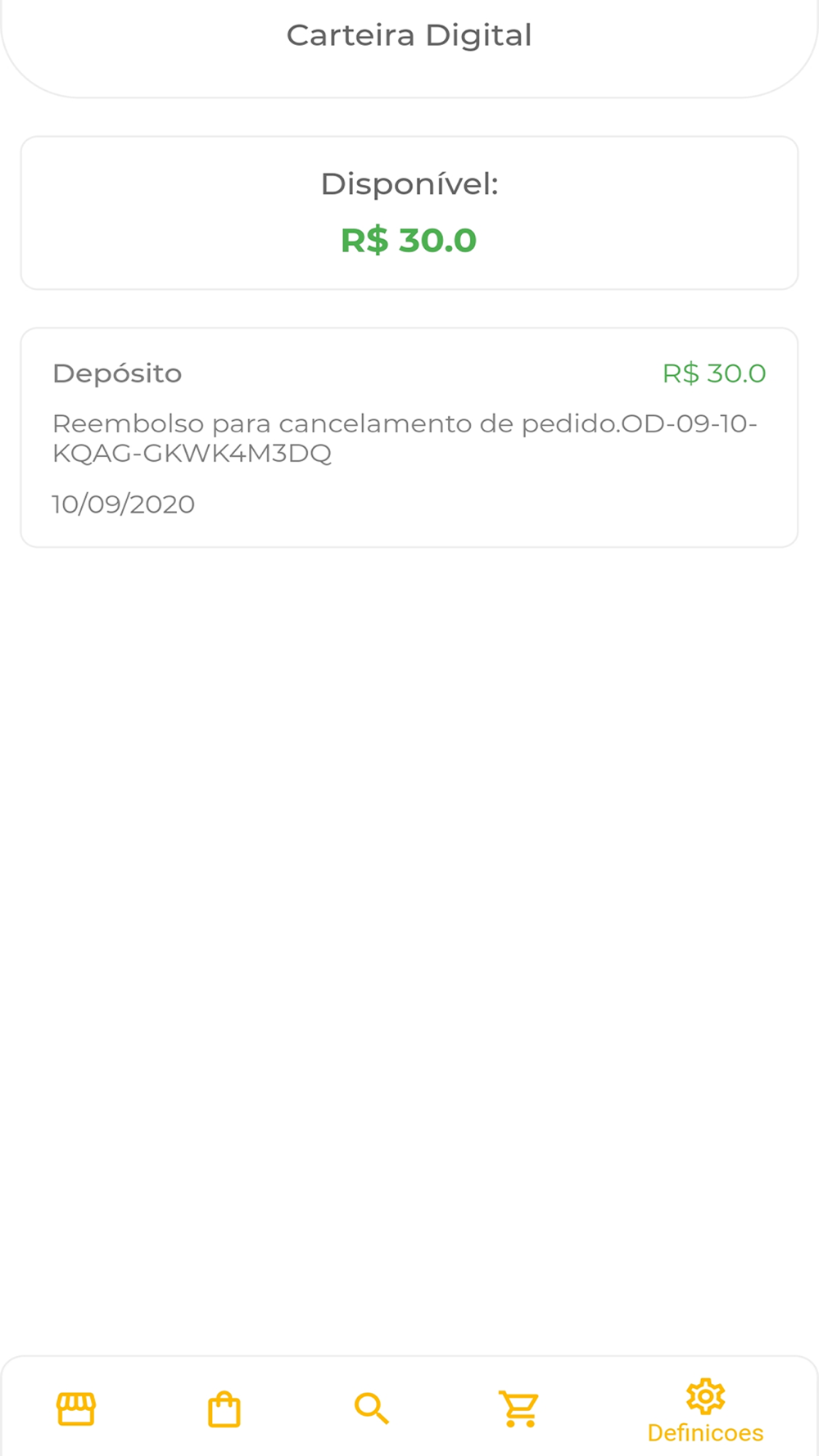Select the Definicoes settings tab

coord(705,1412)
